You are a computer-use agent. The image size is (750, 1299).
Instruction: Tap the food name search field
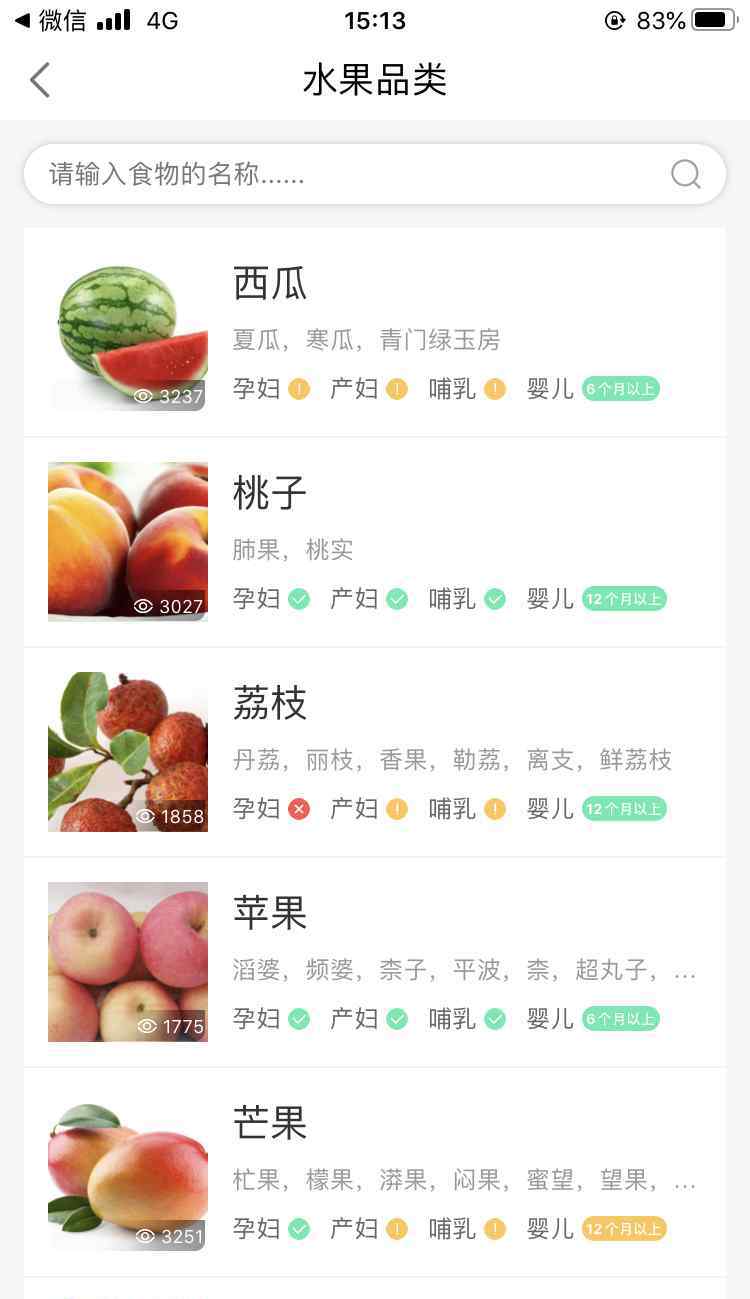(340, 175)
